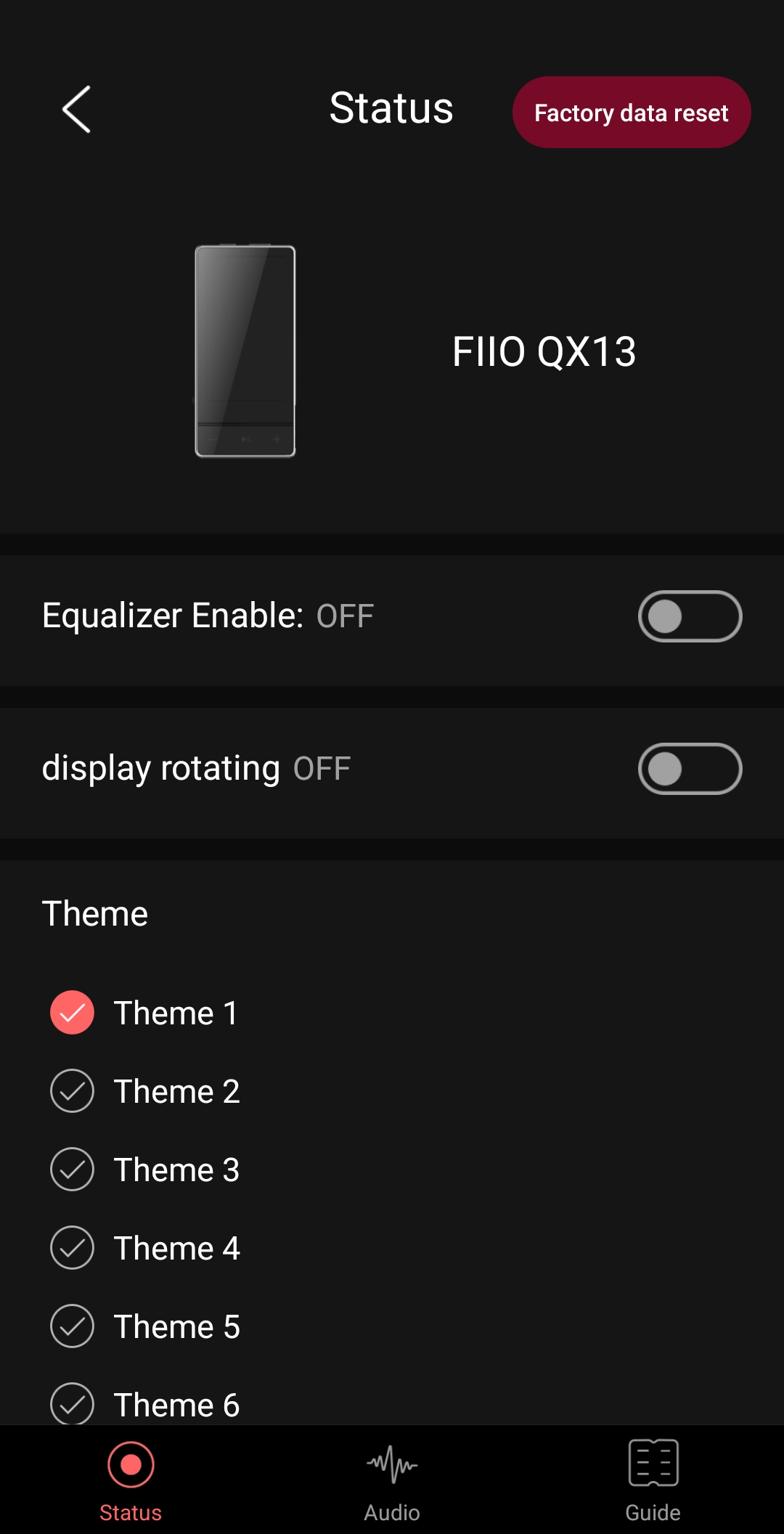Select Theme 4
This screenshot has height=1534, width=784.
72,1247
